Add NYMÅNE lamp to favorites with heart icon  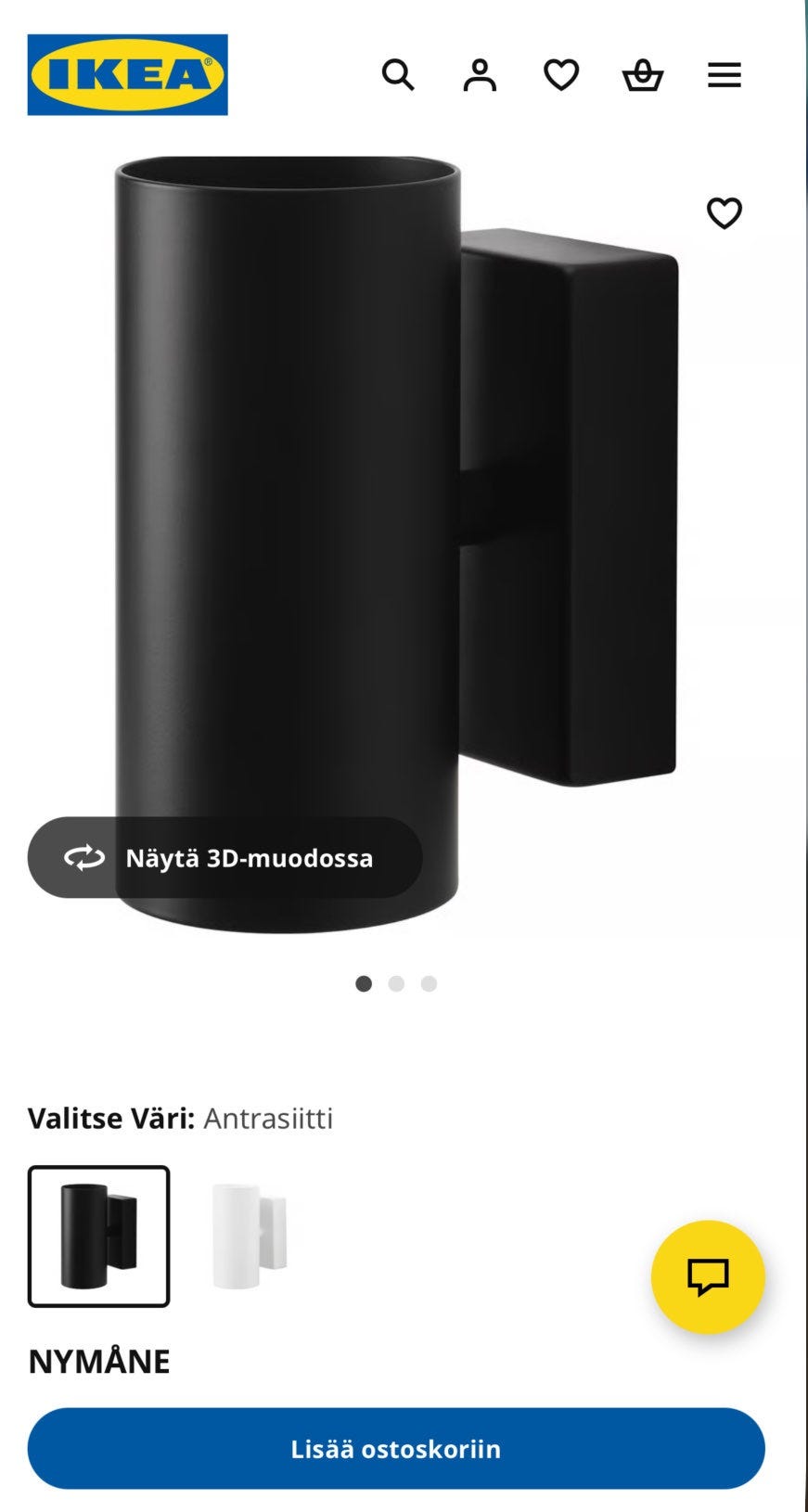(x=724, y=213)
